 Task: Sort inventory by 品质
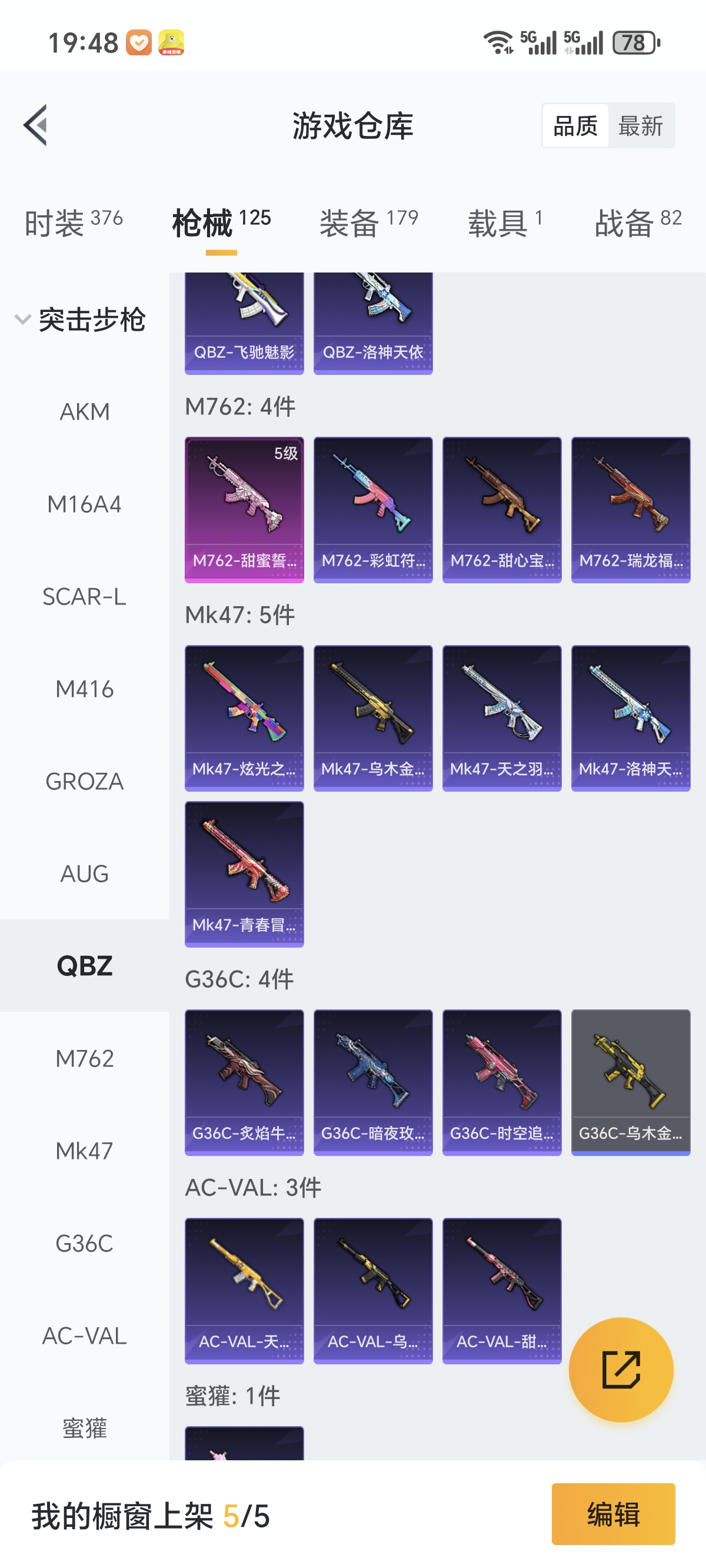575,126
